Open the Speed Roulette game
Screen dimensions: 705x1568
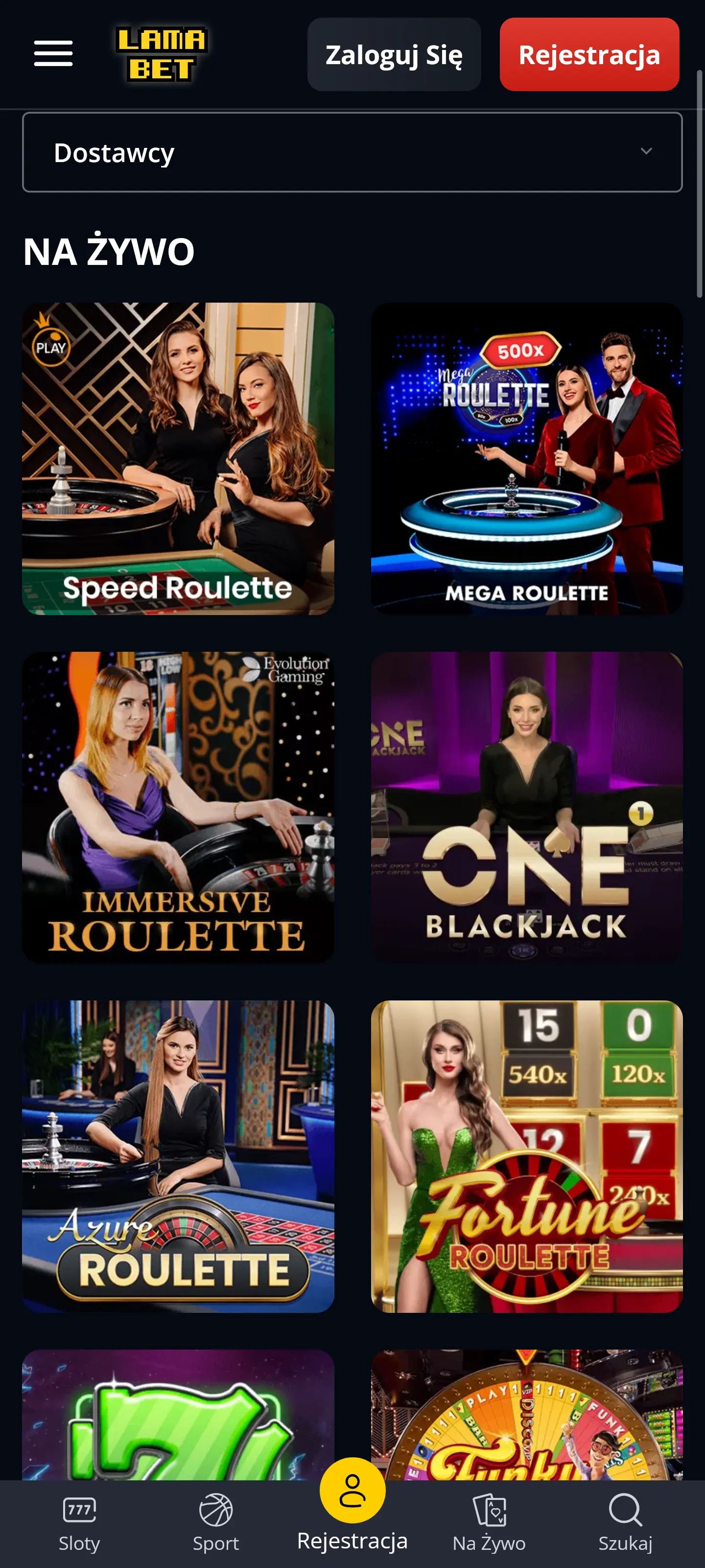pyautogui.click(x=178, y=458)
